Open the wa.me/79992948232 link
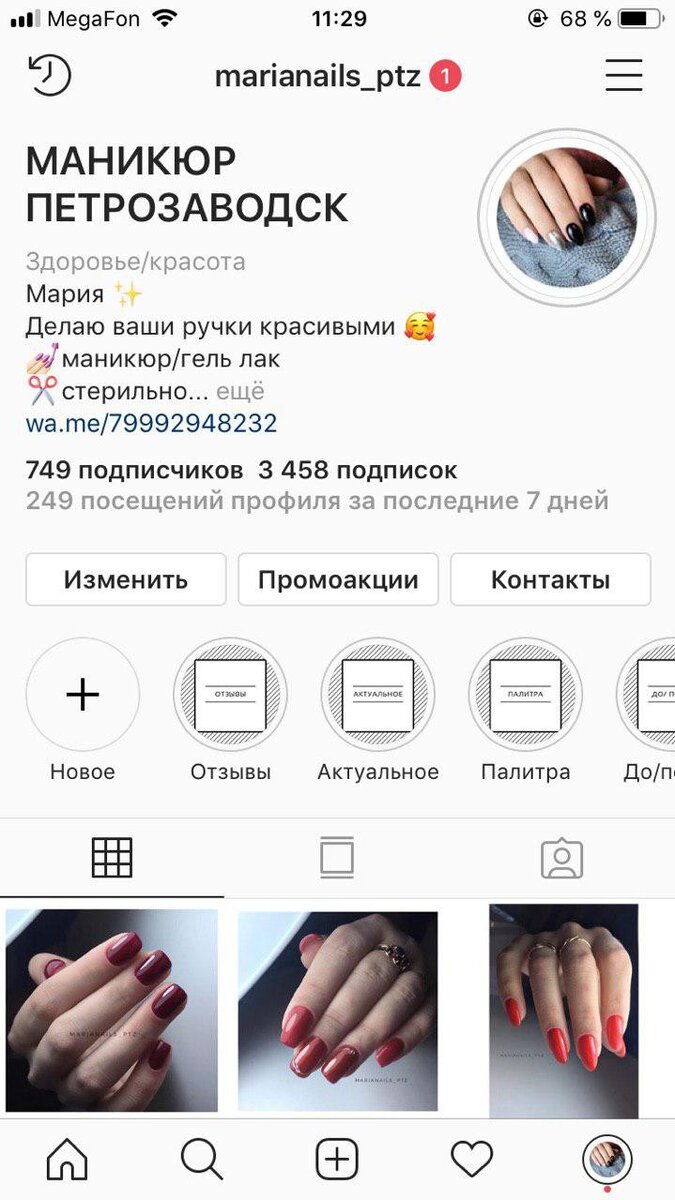 tap(151, 423)
